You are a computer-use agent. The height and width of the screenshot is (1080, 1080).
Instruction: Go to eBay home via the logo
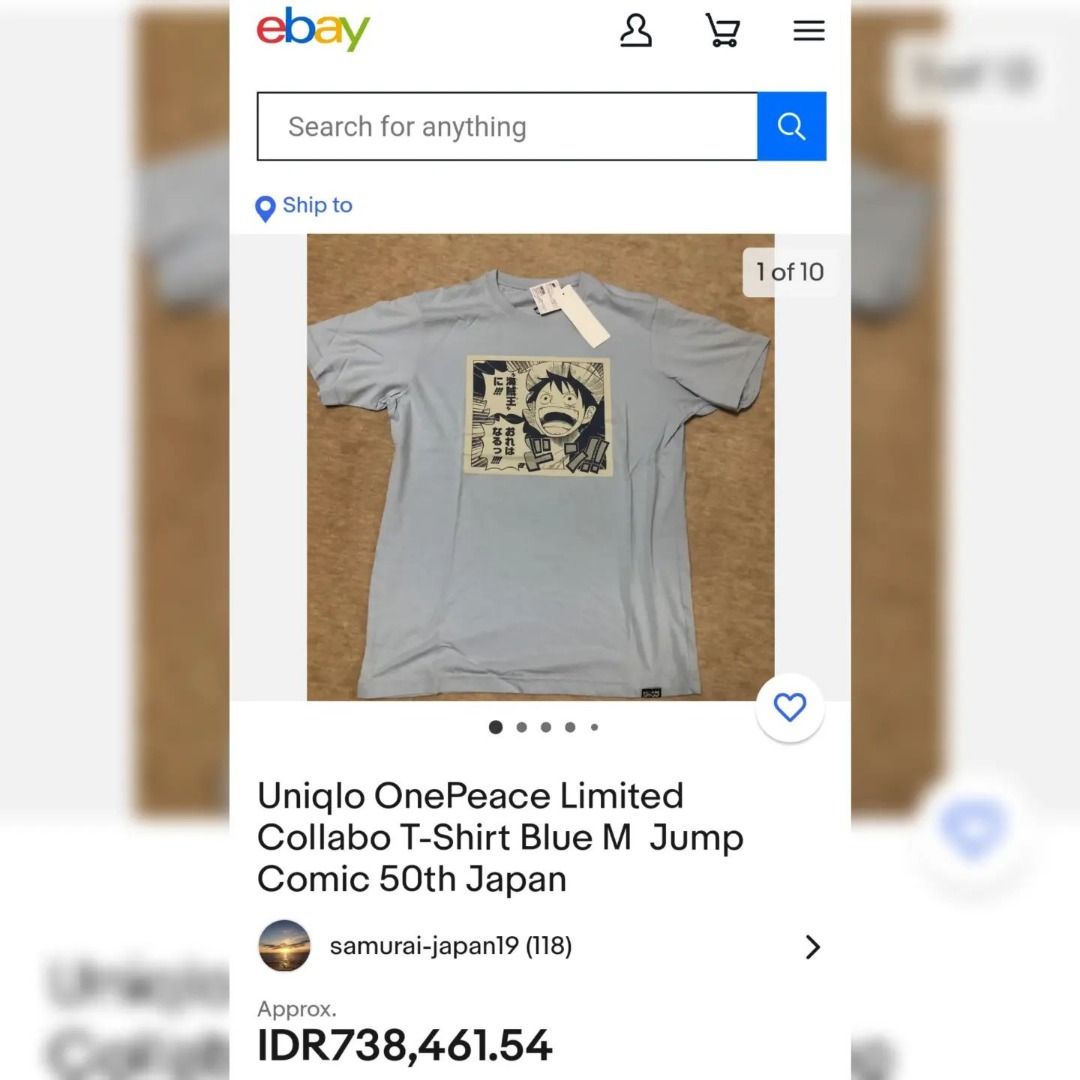[313, 29]
